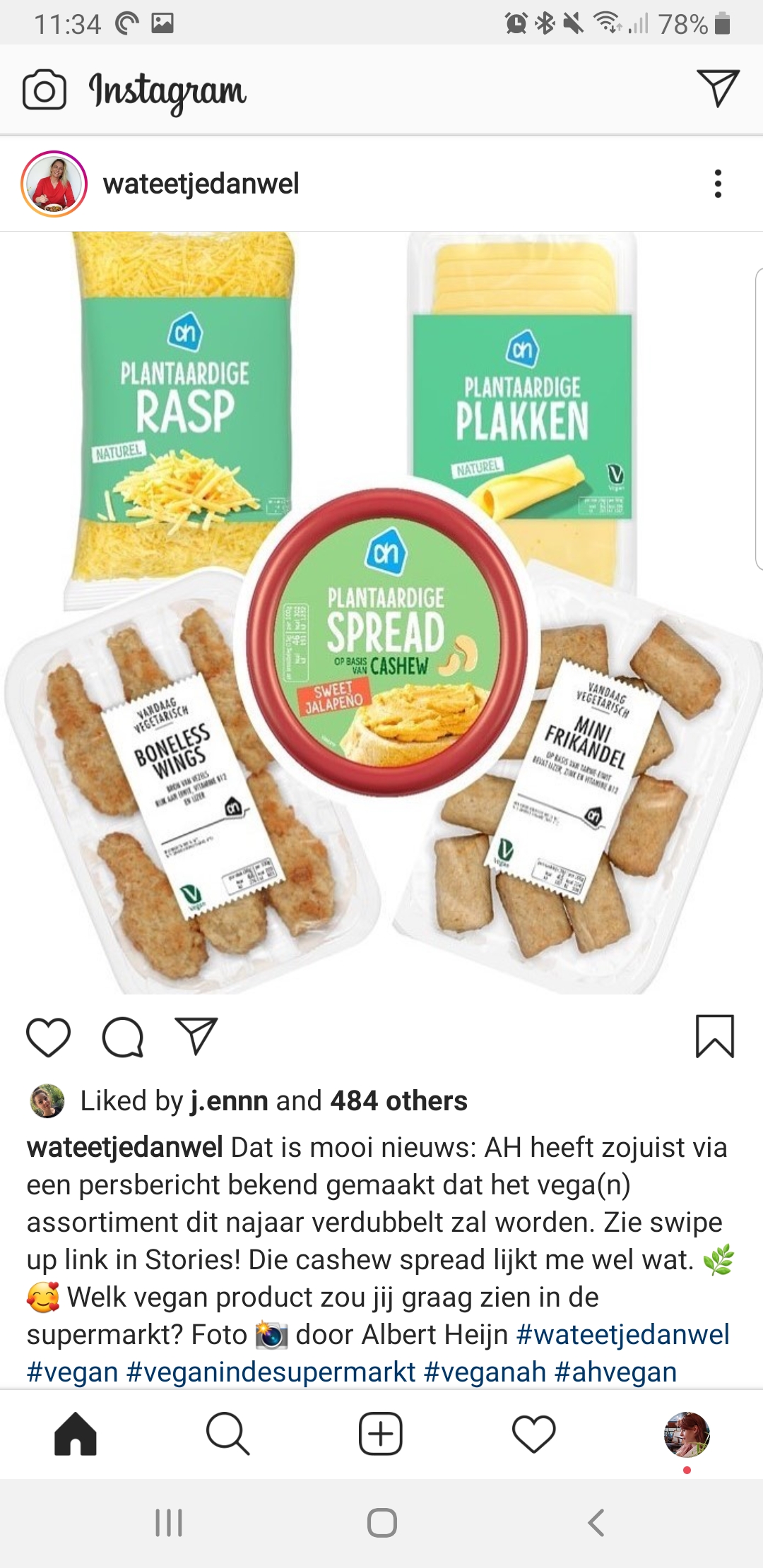Viewport: 763px width, 1568px height.
Task: Open the #ahvegan hashtag
Action: (616, 1372)
